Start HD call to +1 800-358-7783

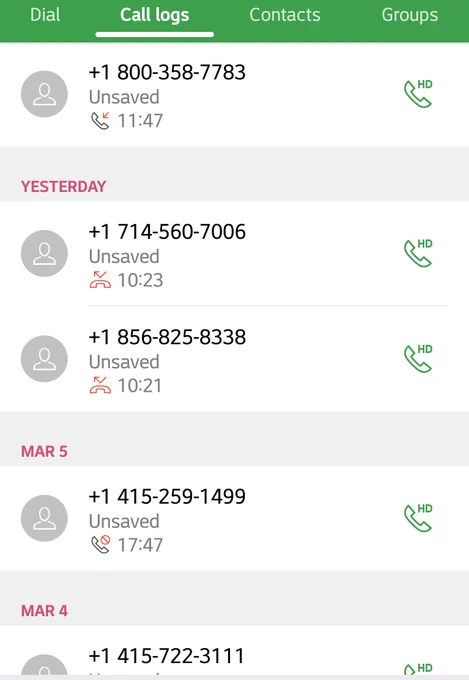tap(418, 94)
